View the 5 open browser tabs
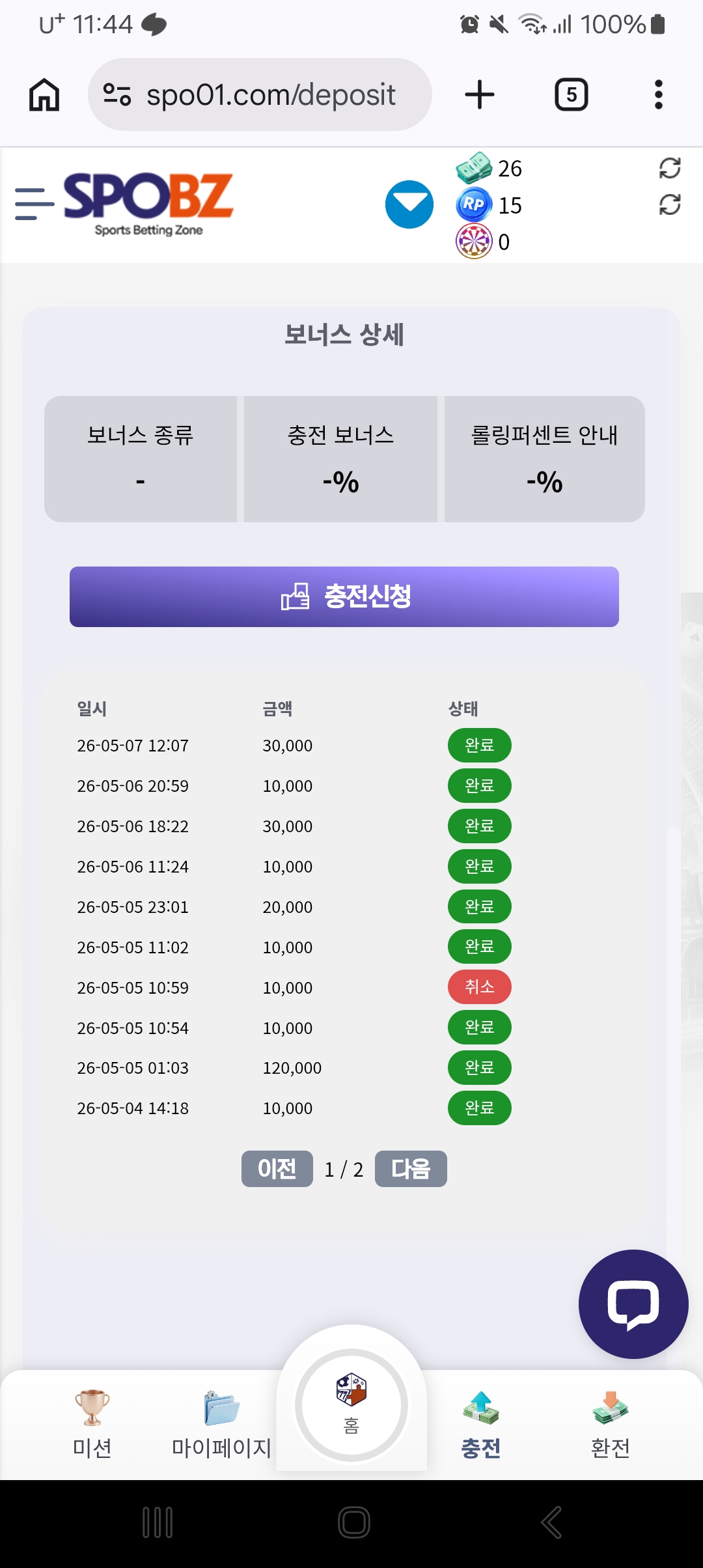 (x=572, y=94)
